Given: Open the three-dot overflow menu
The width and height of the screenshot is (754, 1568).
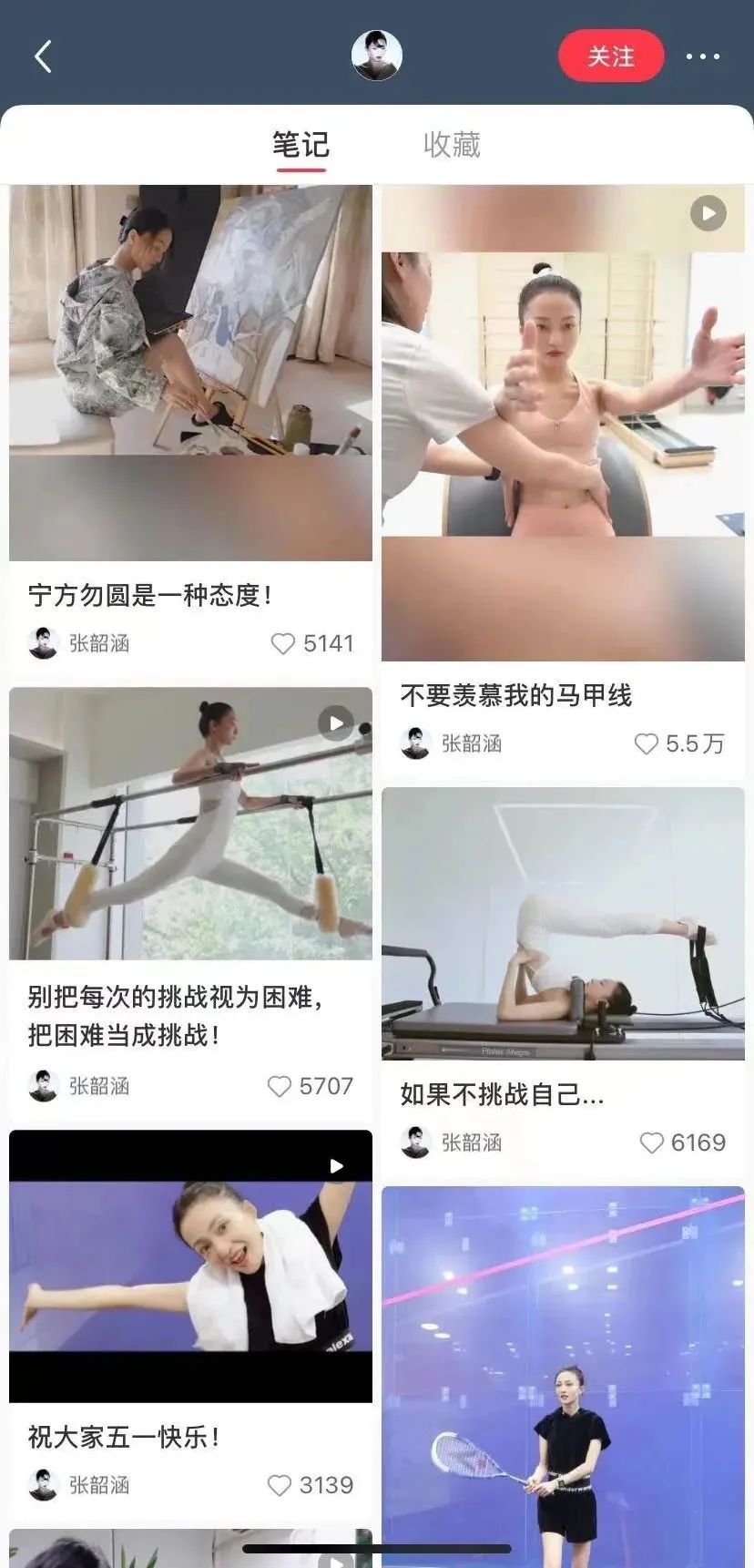Looking at the screenshot, I should pyautogui.click(x=702, y=56).
